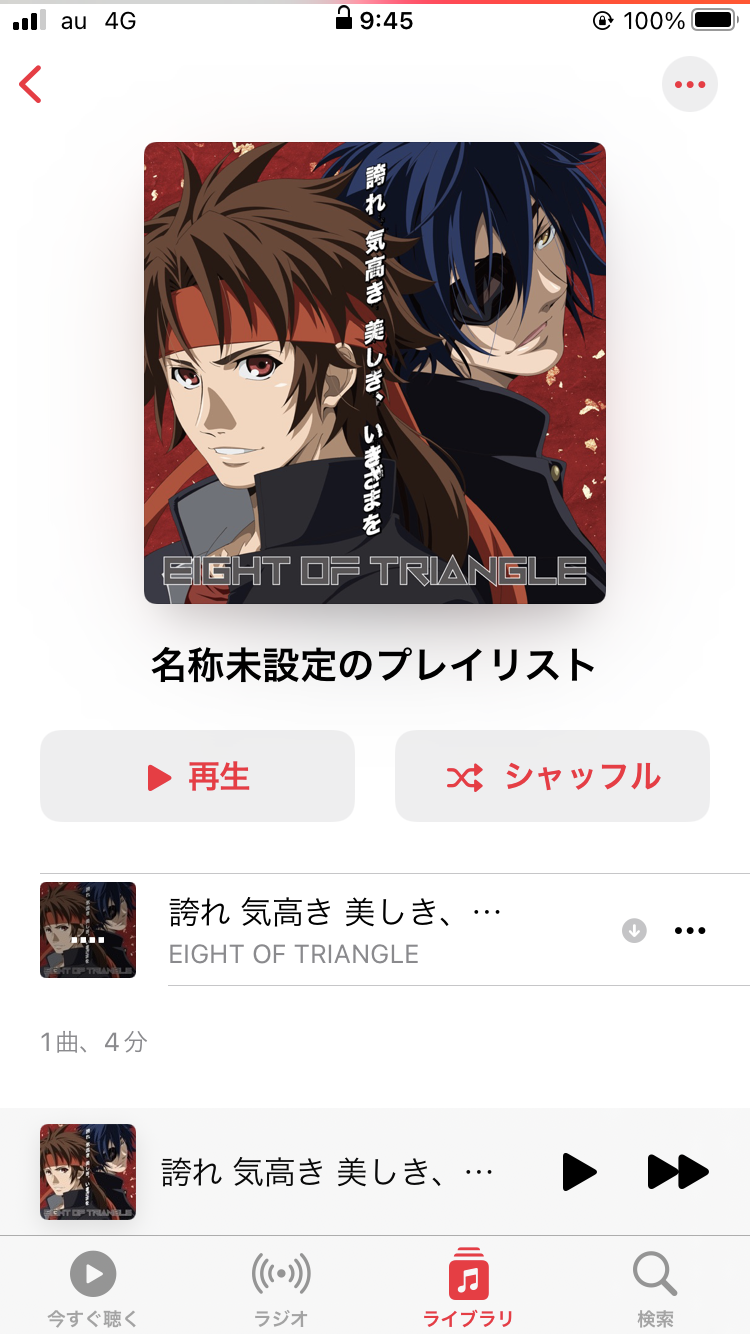This screenshot has height=1334, width=750.
Task: Open more options for the track row
Action: point(690,931)
